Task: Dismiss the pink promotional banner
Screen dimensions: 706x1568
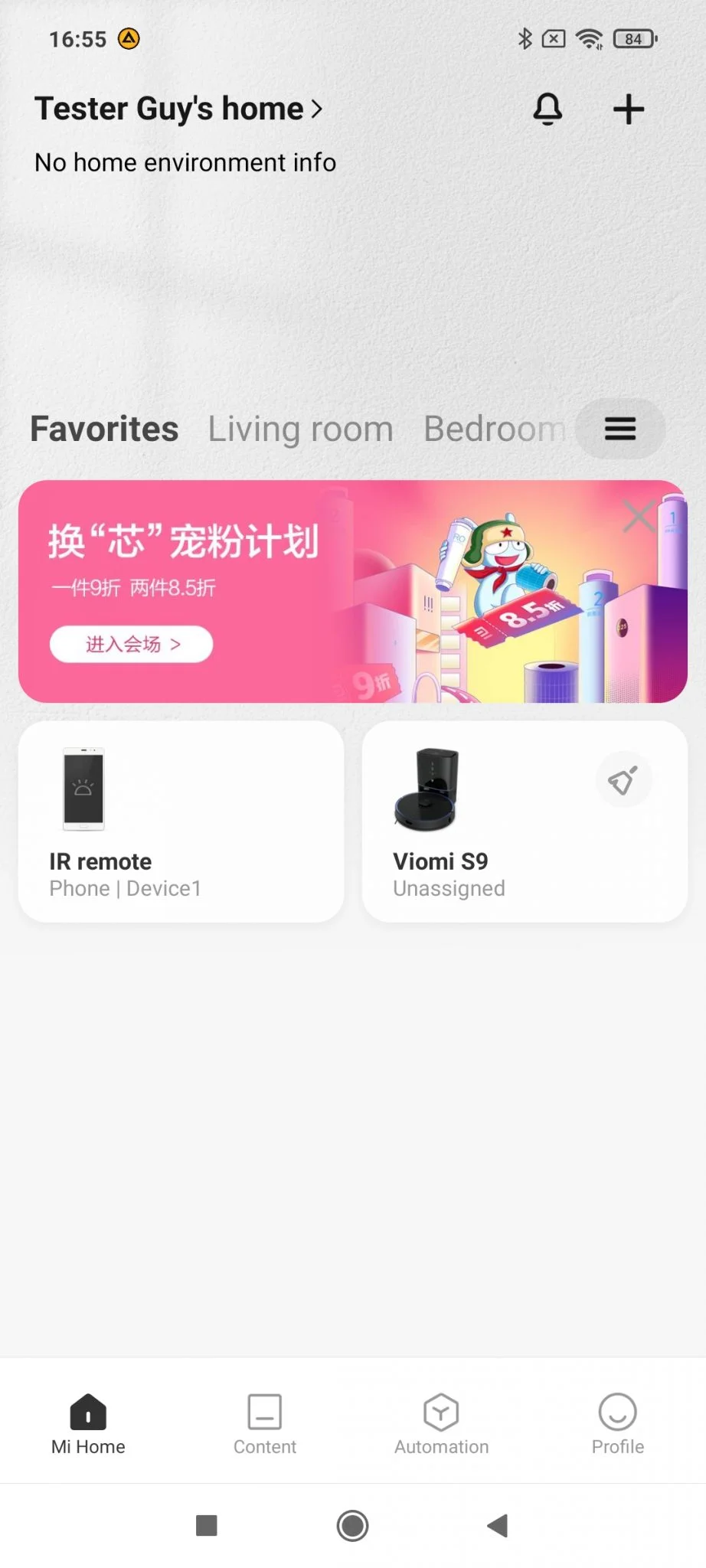Action: [638, 516]
